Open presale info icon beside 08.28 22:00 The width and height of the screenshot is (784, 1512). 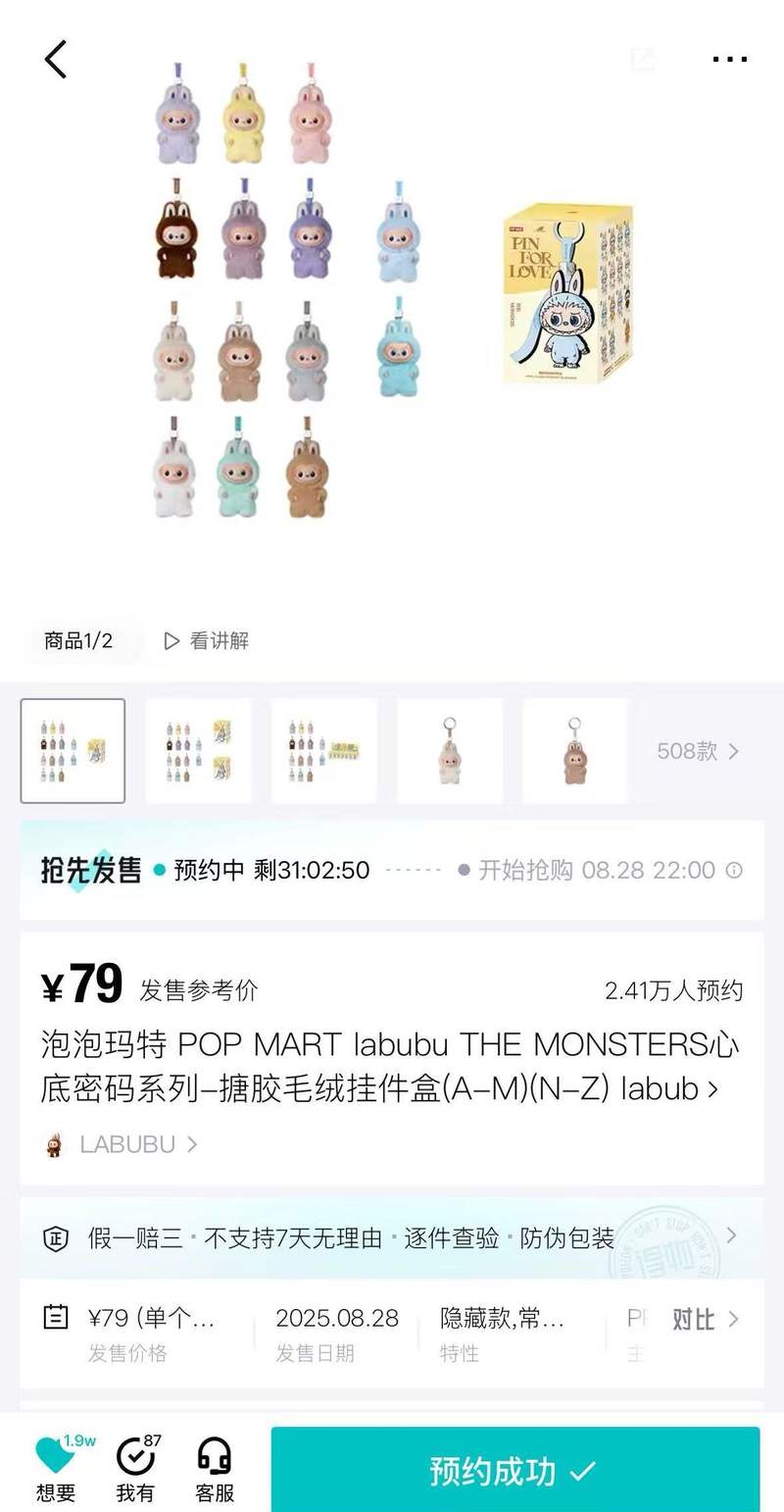pos(733,871)
